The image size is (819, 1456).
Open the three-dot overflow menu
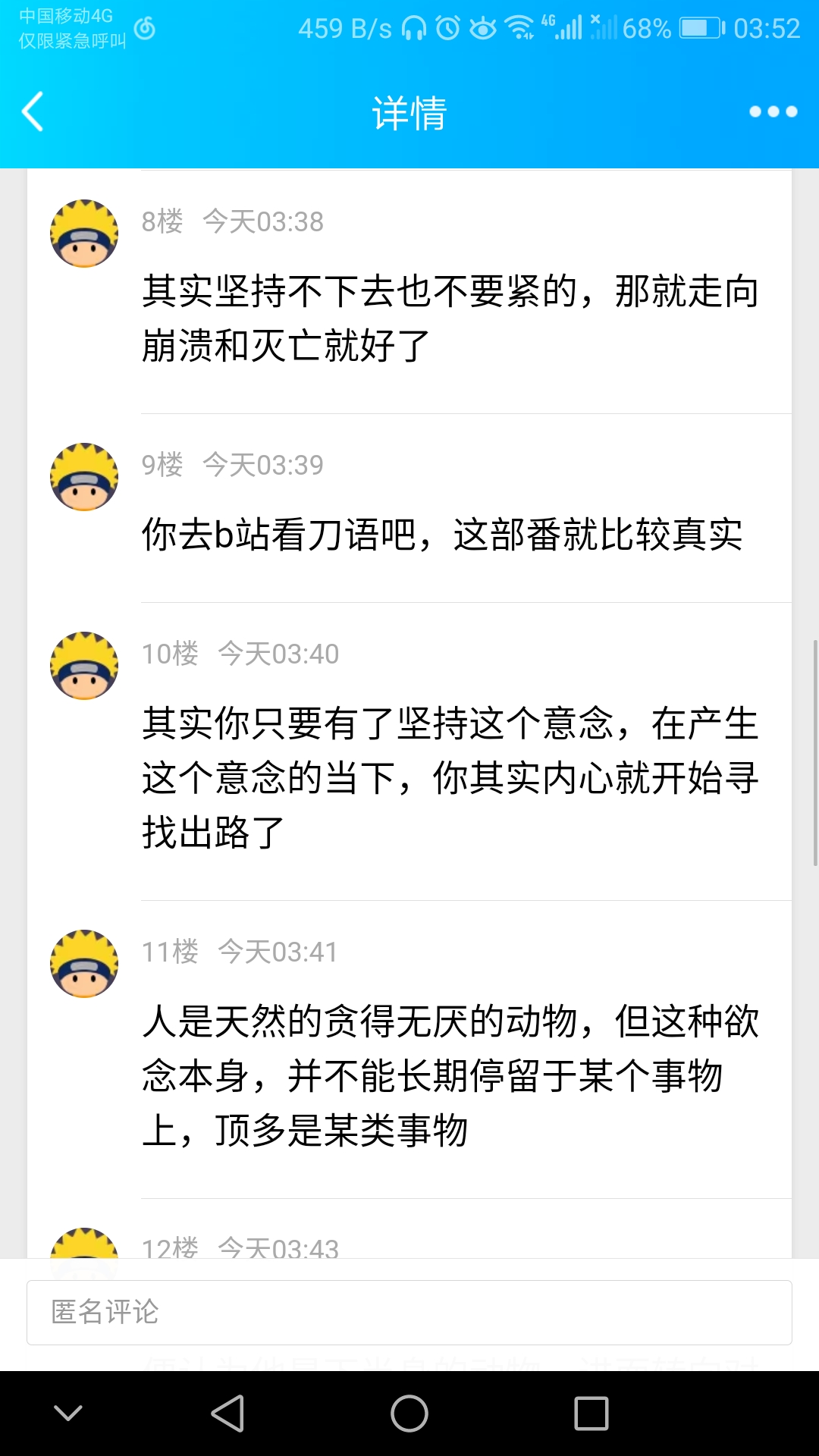coord(773,112)
